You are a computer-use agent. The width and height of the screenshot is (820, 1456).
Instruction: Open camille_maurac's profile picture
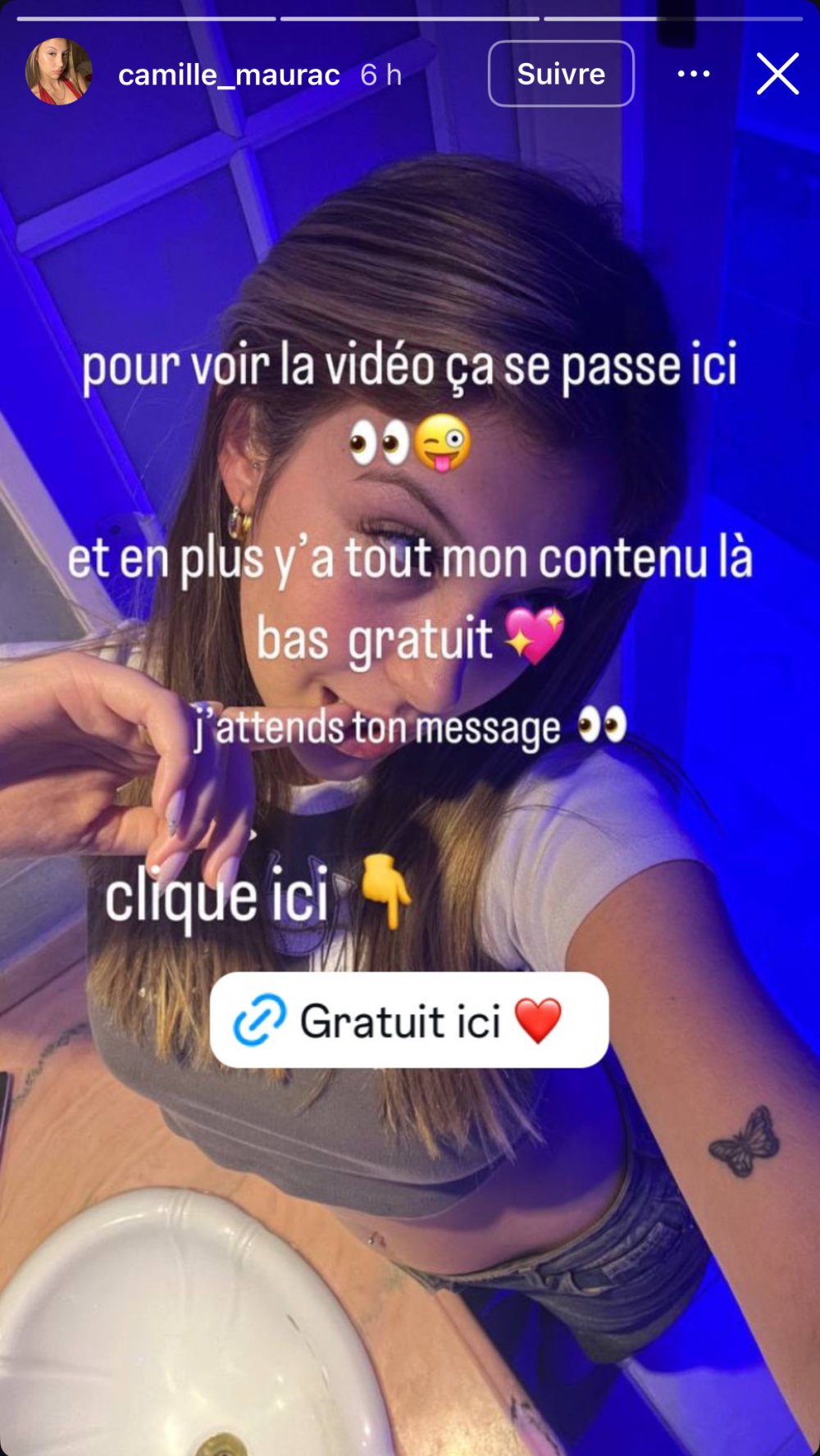pyautogui.click(x=58, y=72)
